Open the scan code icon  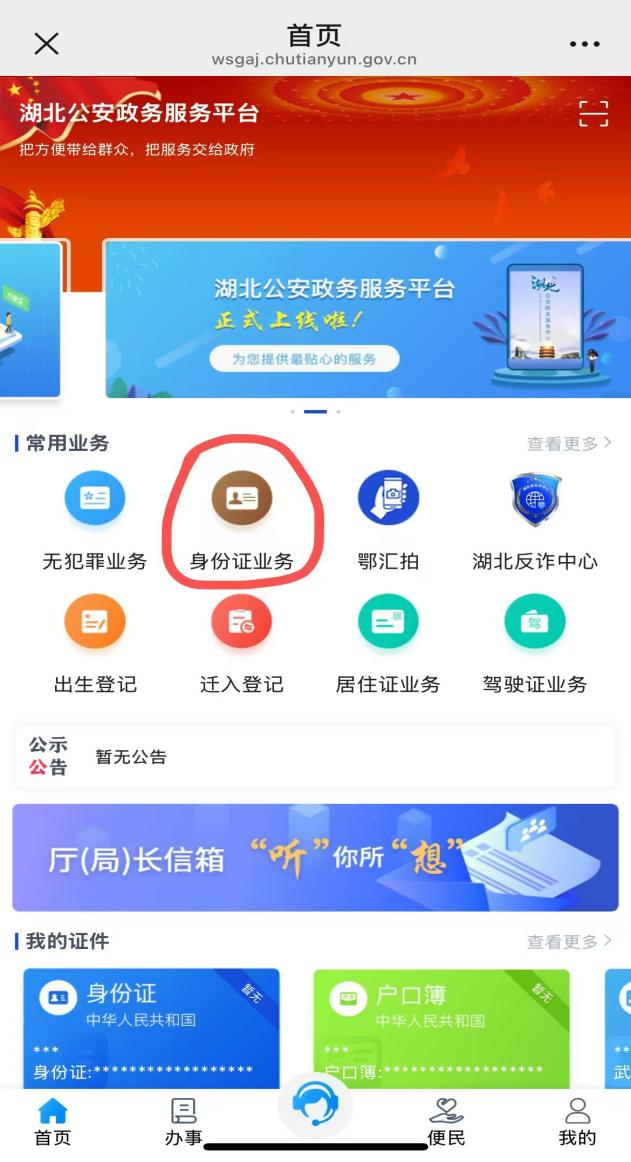tap(593, 114)
